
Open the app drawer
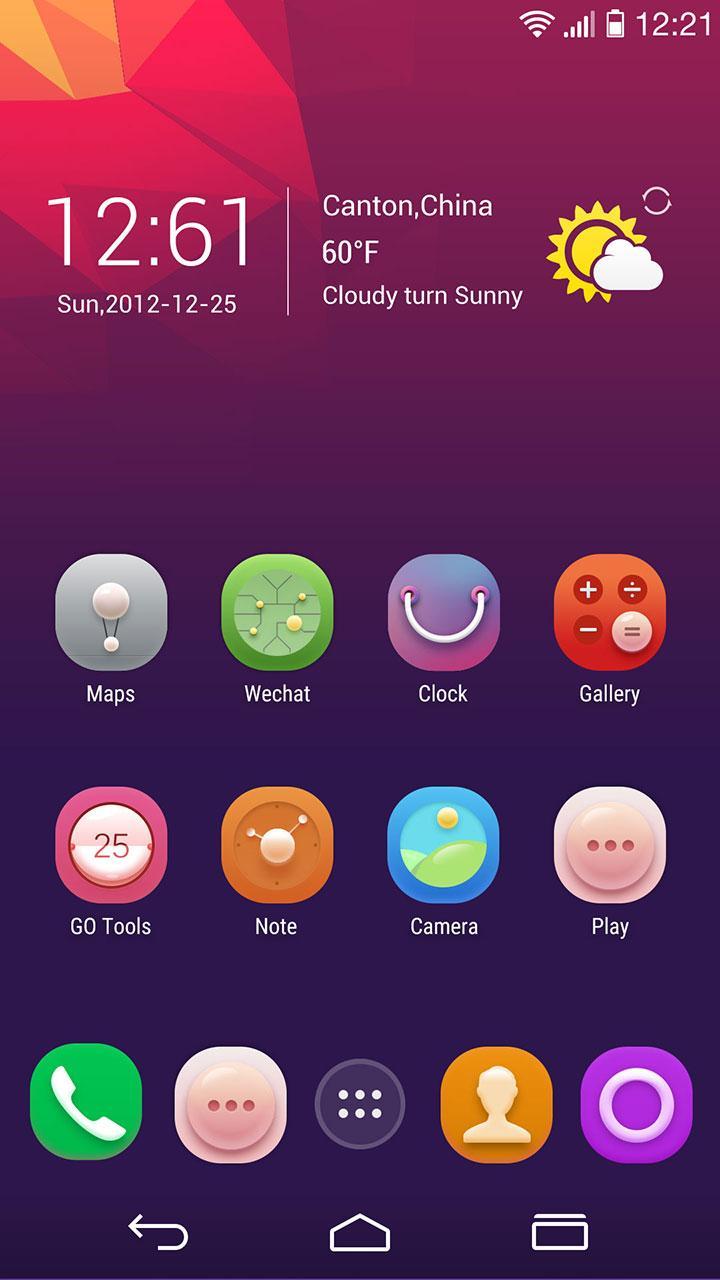click(x=359, y=1103)
